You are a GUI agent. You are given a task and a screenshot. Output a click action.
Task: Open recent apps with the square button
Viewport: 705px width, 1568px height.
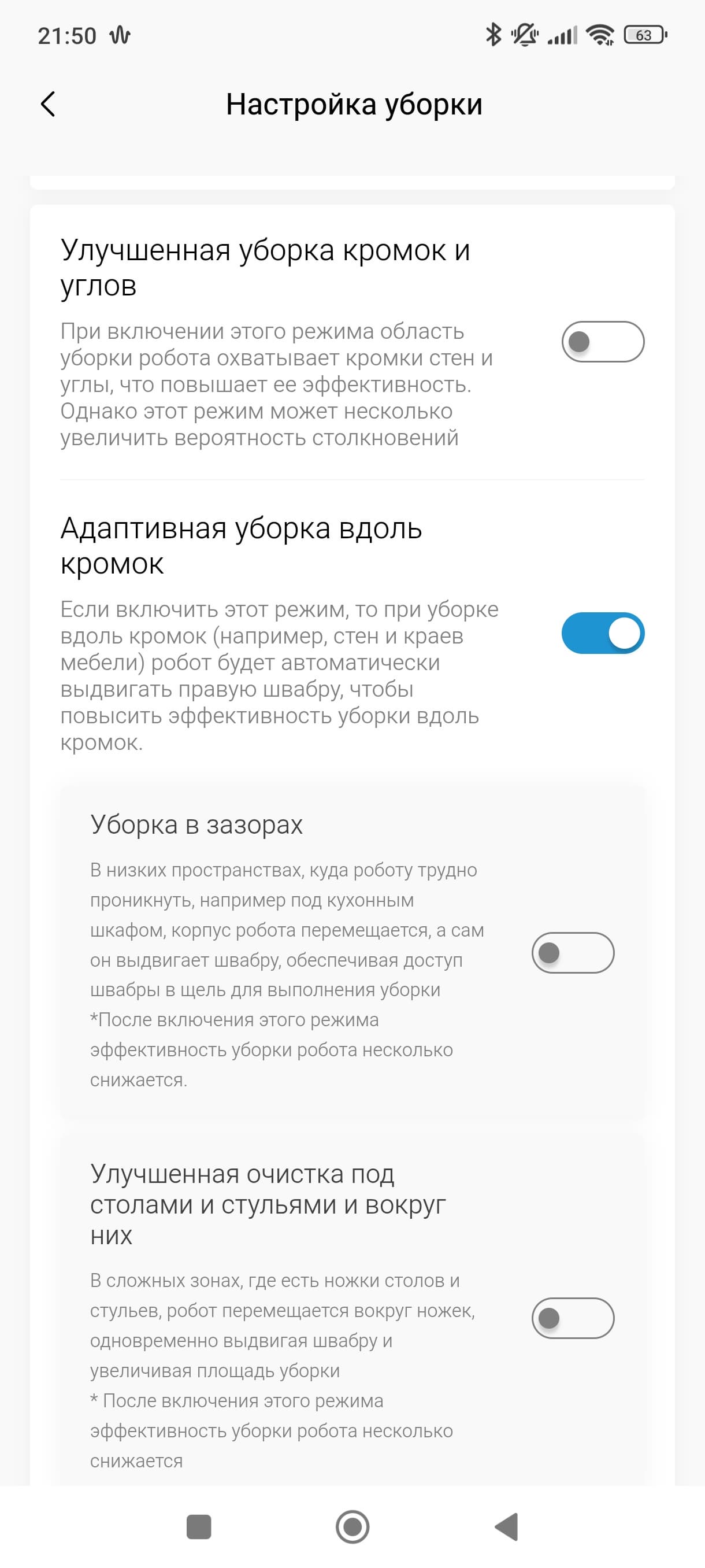[x=198, y=1526]
